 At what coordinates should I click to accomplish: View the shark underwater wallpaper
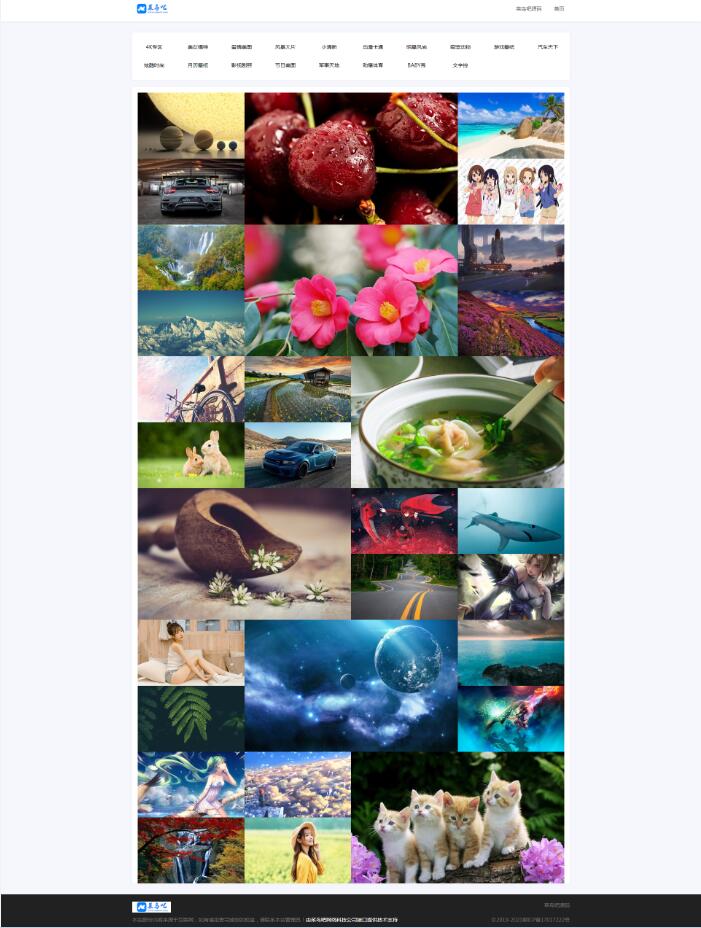pos(511,521)
